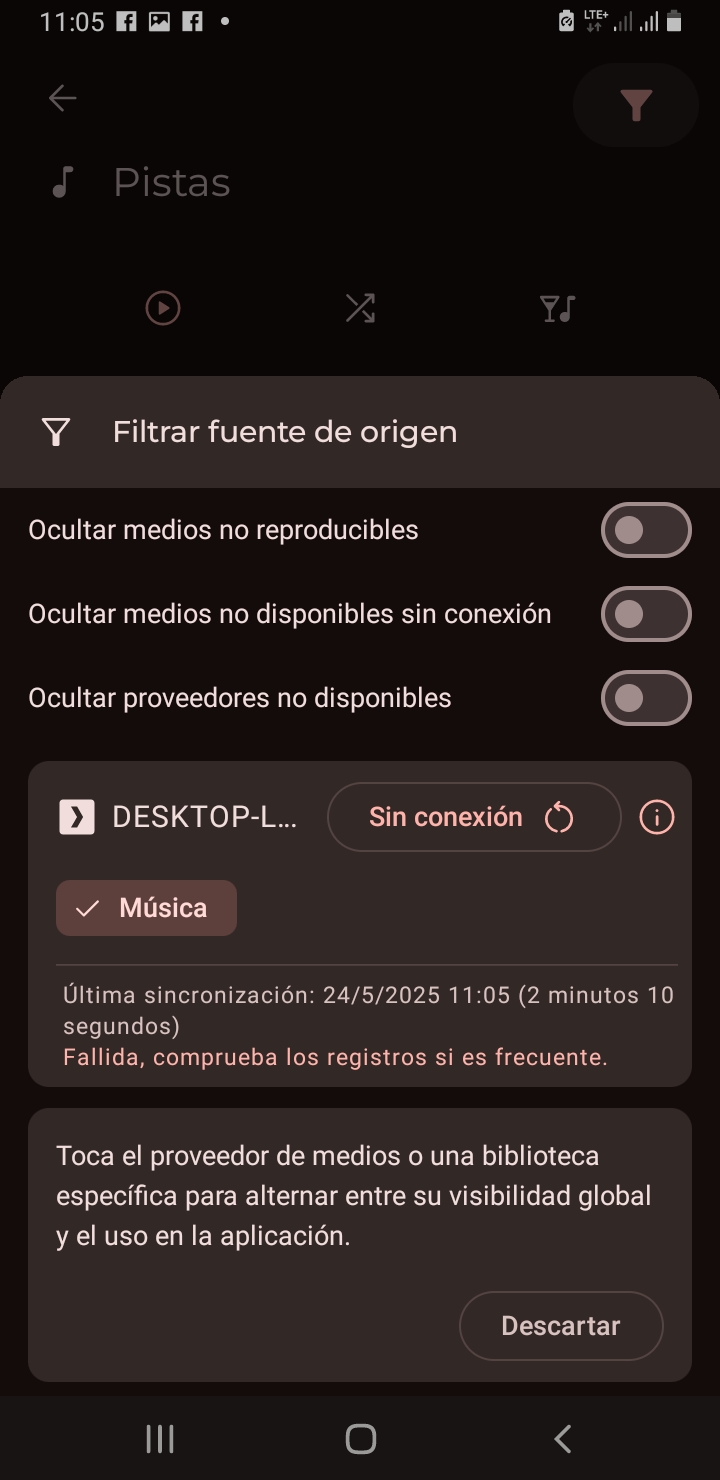Retry connection via Sin conexión button
The height and width of the screenshot is (1480, 720).
coord(474,817)
